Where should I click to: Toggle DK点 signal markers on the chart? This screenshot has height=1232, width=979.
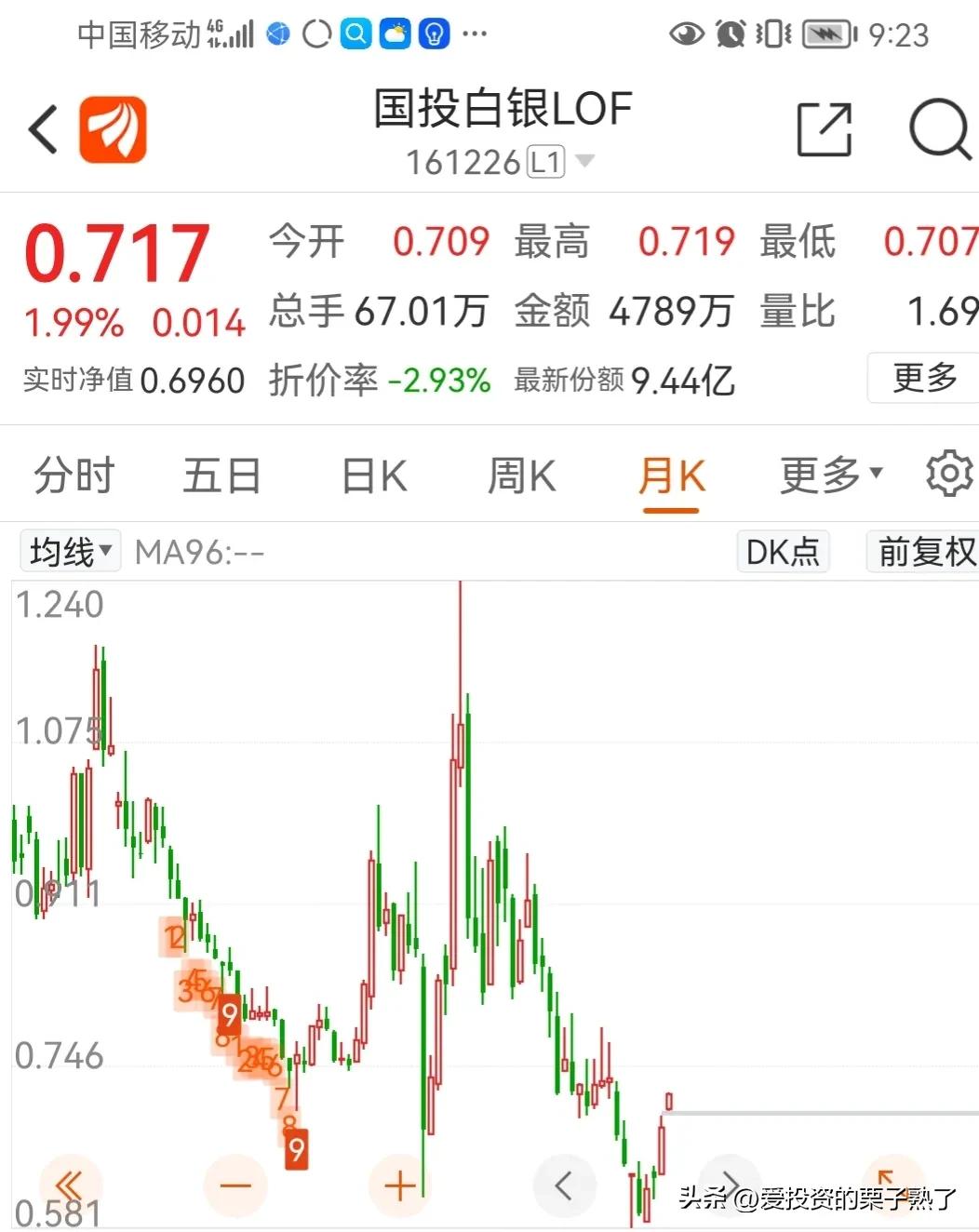pos(783,551)
